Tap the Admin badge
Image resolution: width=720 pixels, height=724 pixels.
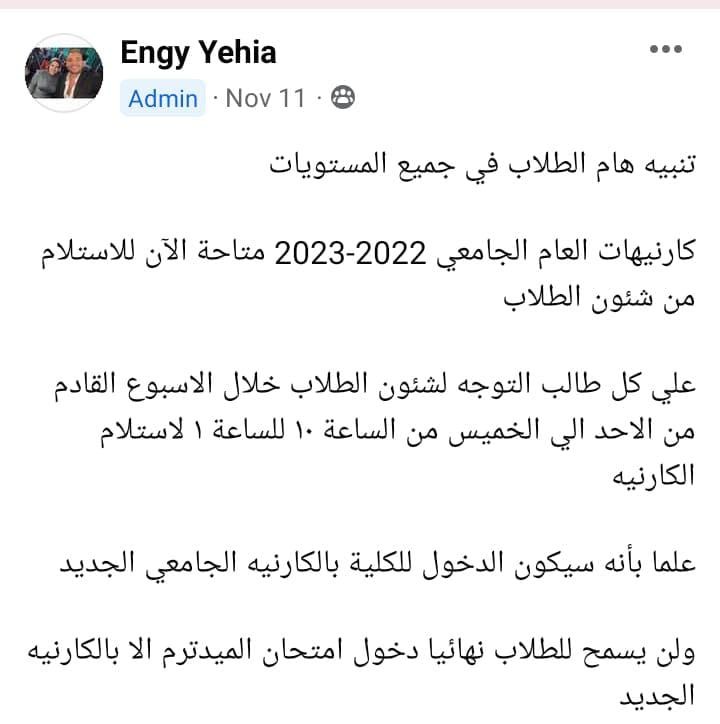pos(162,98)
